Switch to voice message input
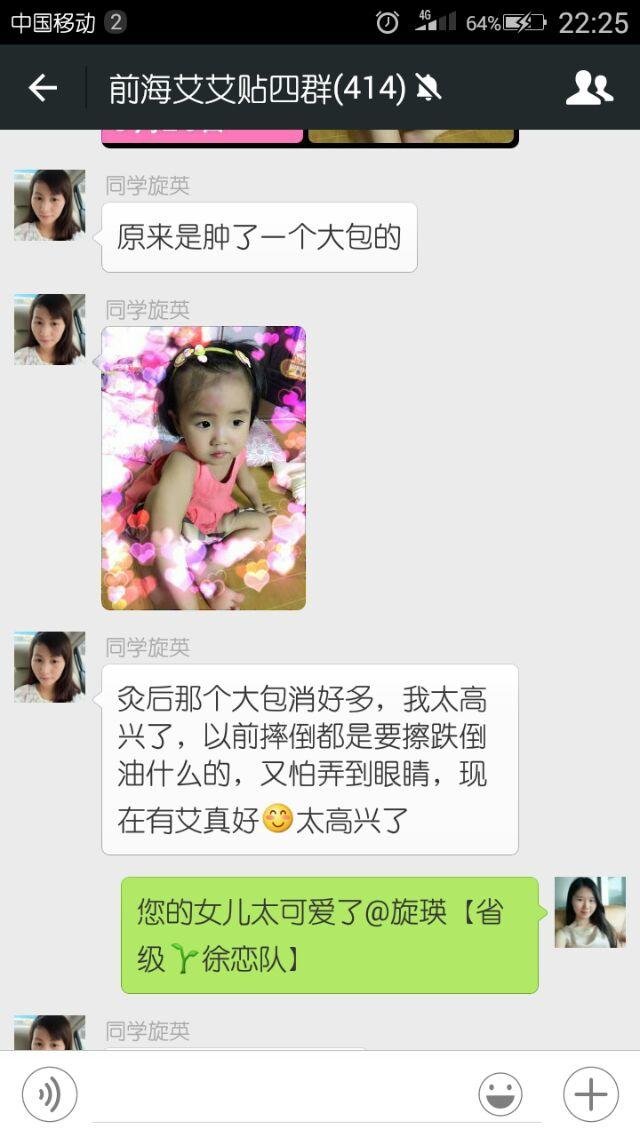640x1137 pixels. point(48,1095)
